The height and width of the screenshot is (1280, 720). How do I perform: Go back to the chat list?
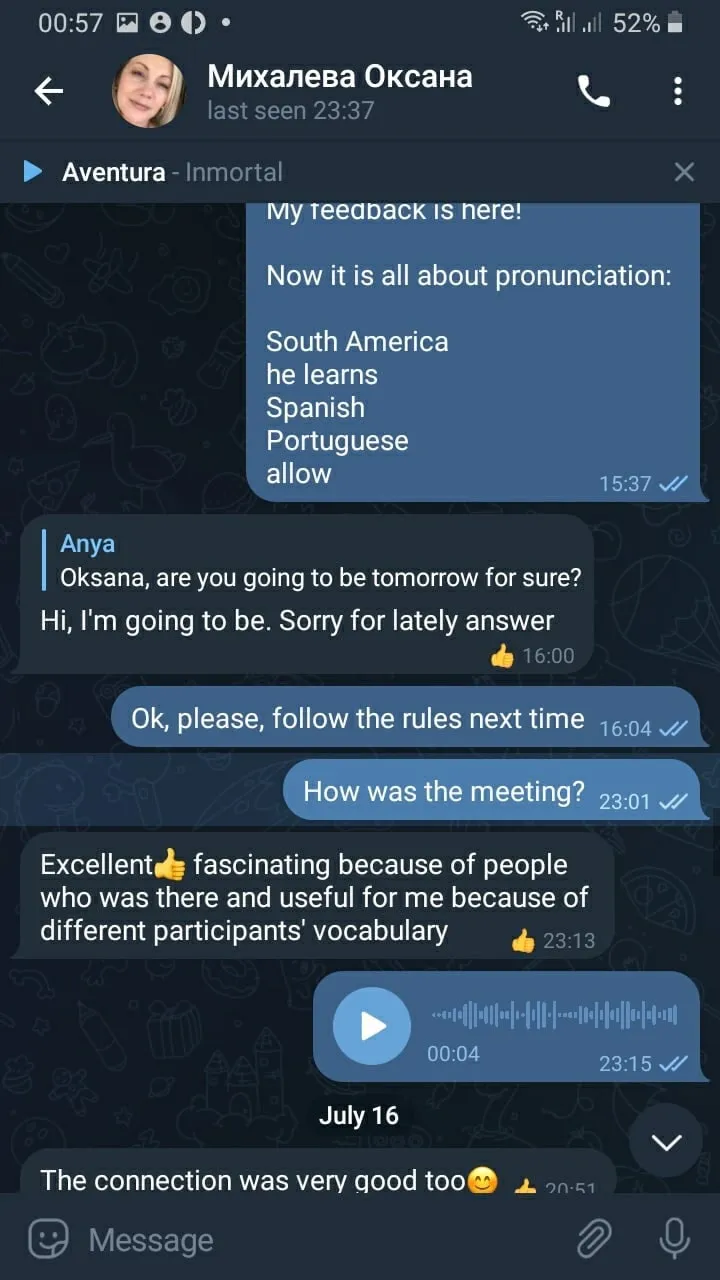49,92
